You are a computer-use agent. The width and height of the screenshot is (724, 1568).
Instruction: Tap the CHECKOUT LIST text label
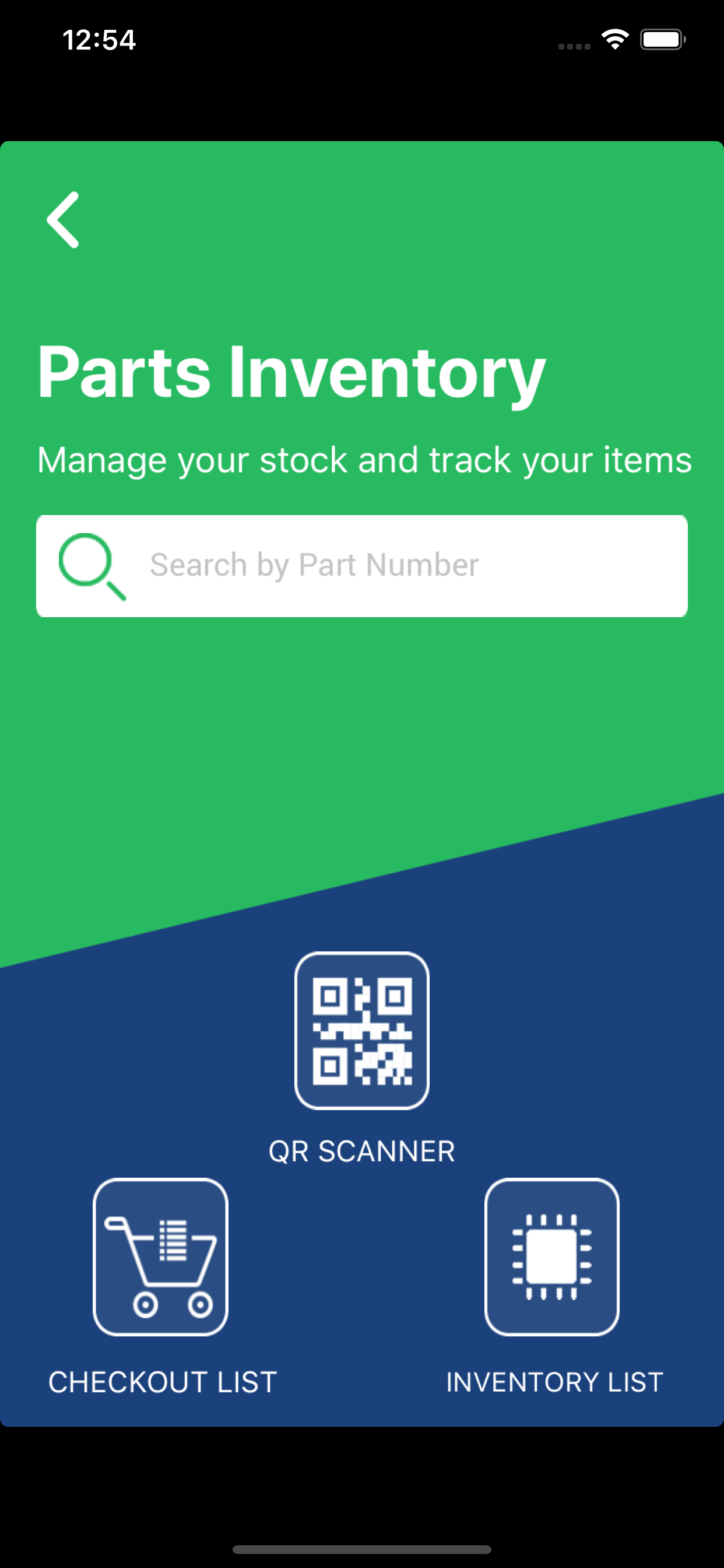[161, 1382]
